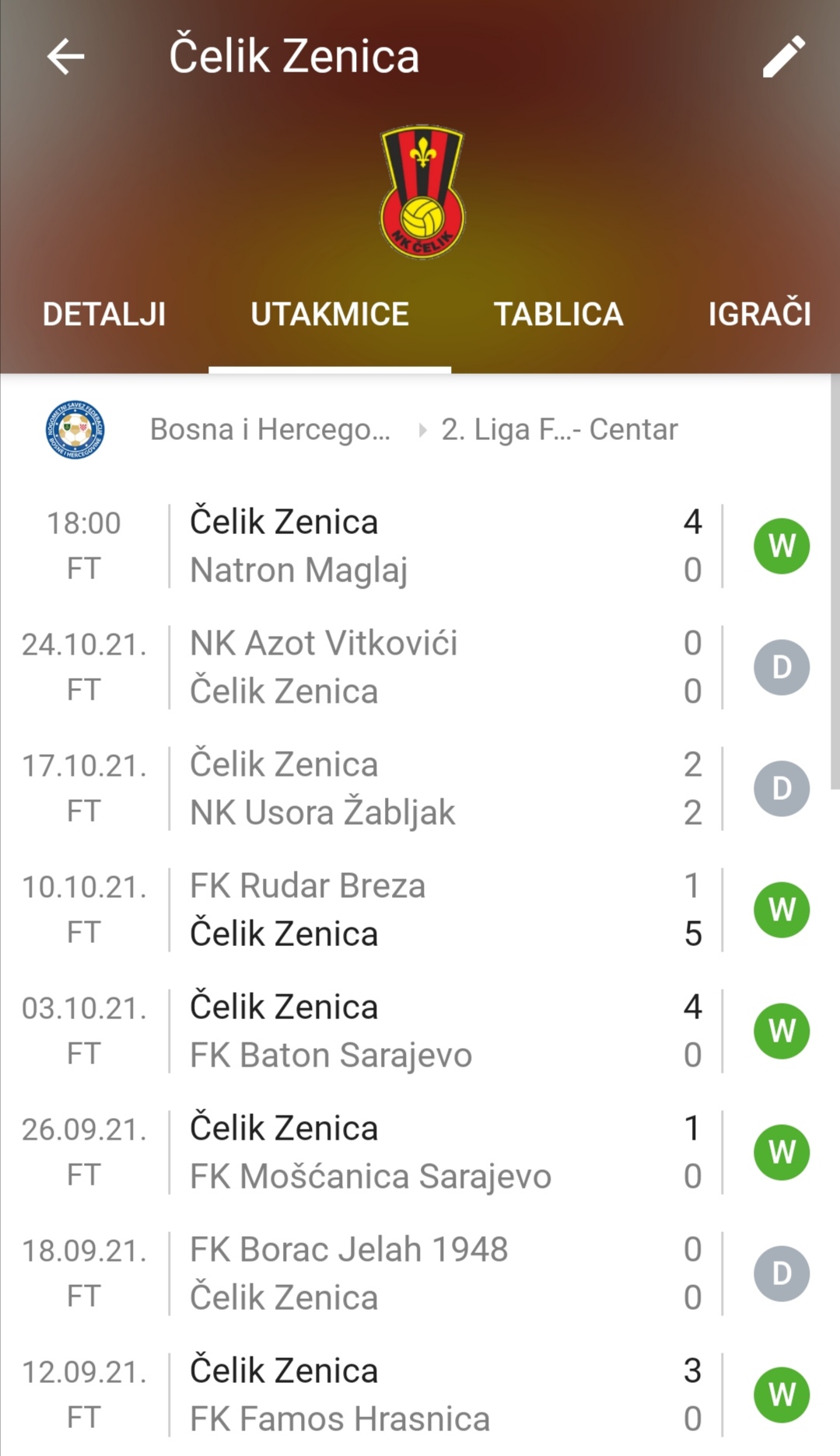Tap the pencil edit icon

[x=783, y=57]
